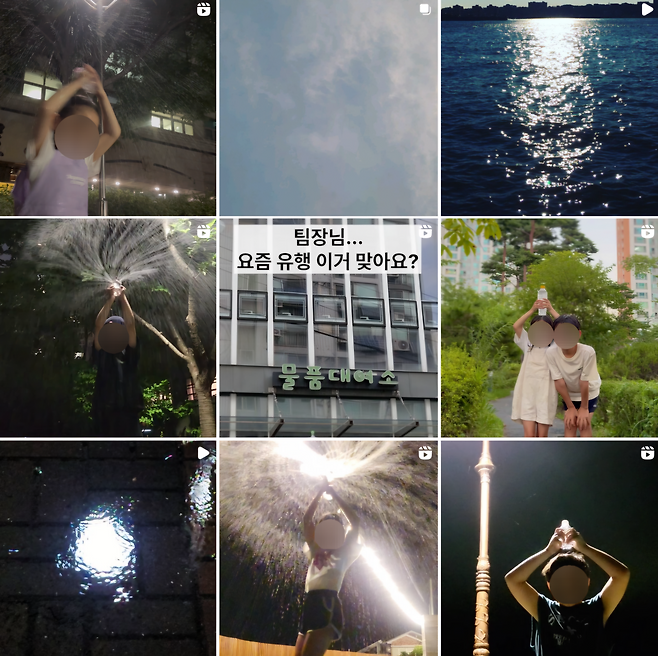The height and width of the screenshot is (656, 658).
Task: Open the reel captioned 팀장님… 요즘 유행 이거 맞아요?
Action: pyautogui.click(x=328, y=328)
